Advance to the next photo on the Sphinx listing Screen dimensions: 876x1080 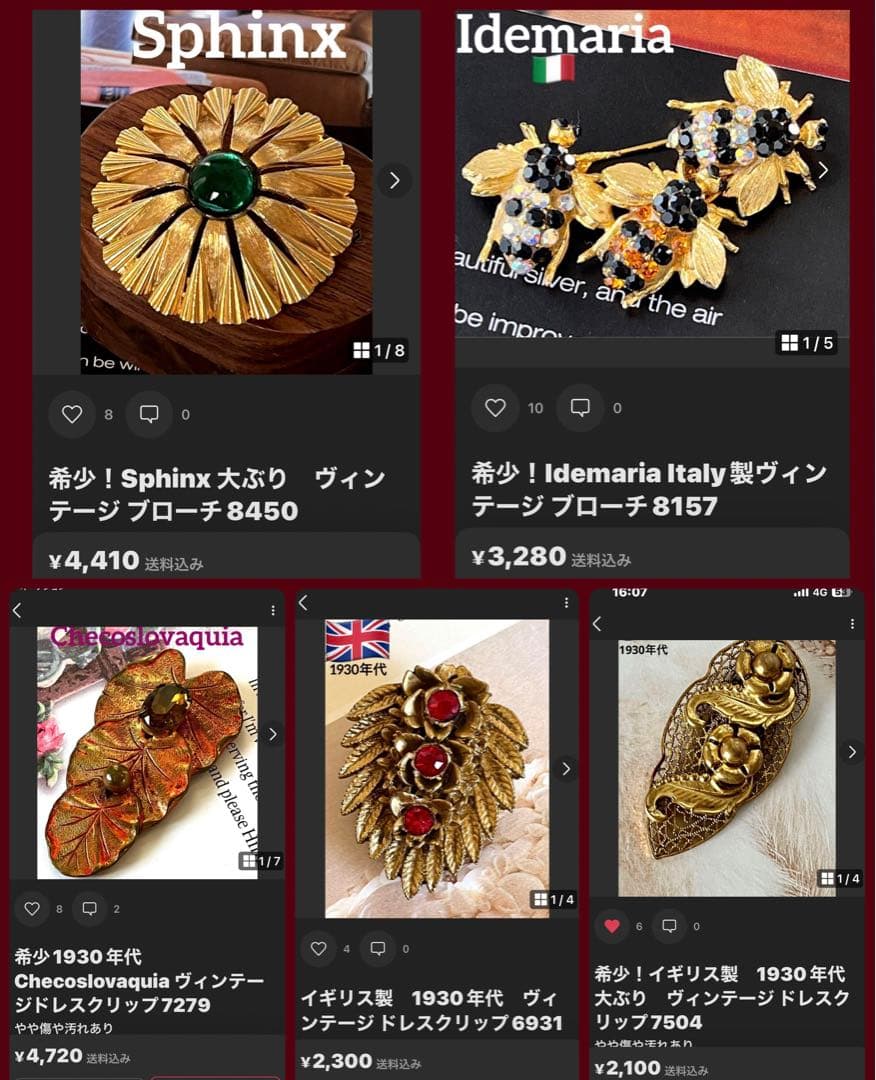(395, 181)
